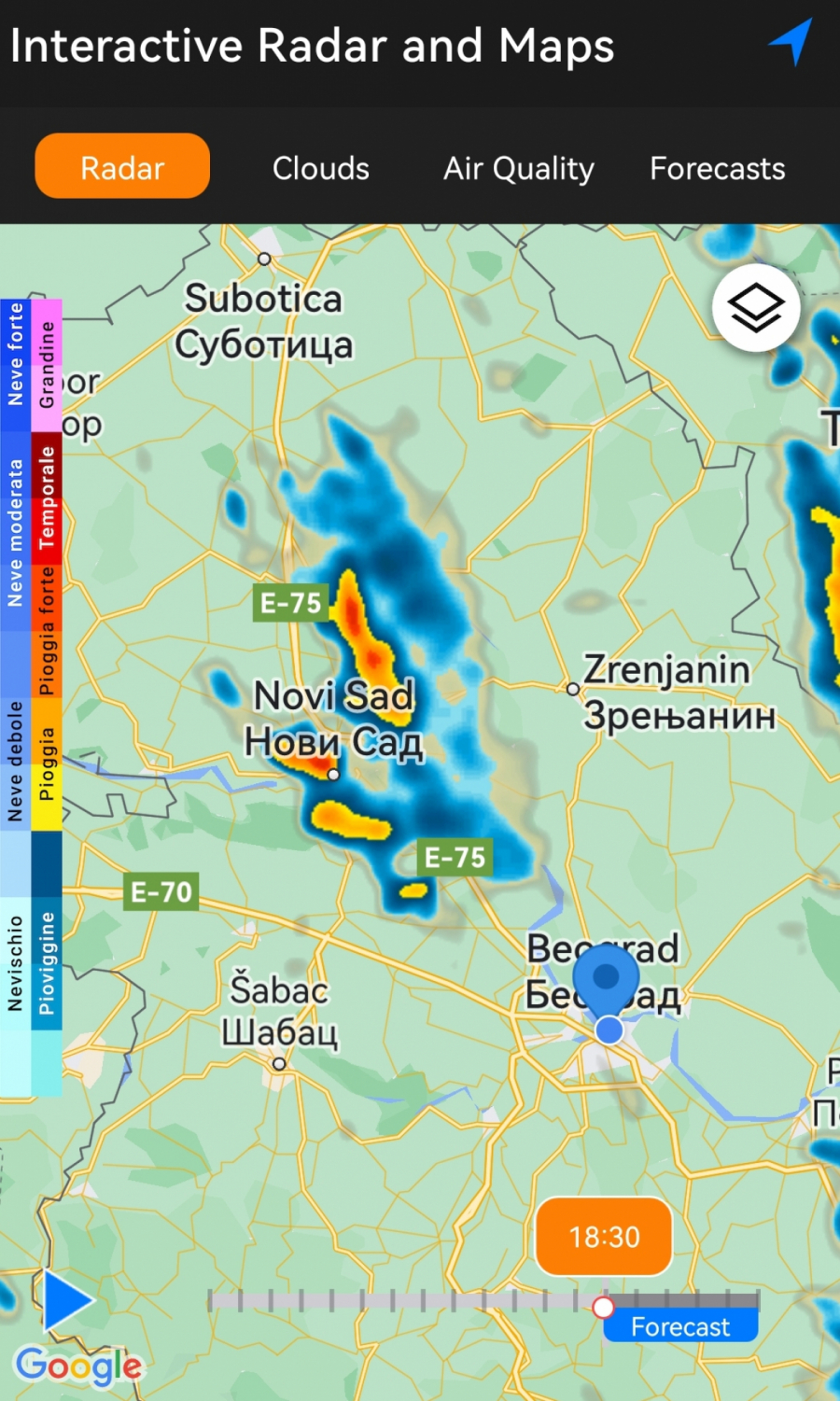Switch to the Forecasts tab
Image resolution: width=840 pixels, height=1401 pixels.
(x=717, y=168)
